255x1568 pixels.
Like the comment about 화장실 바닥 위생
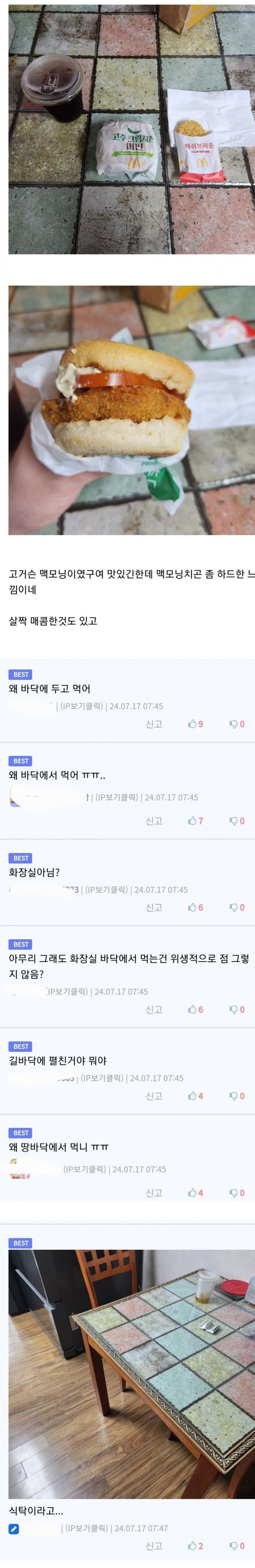[195, 1009]
